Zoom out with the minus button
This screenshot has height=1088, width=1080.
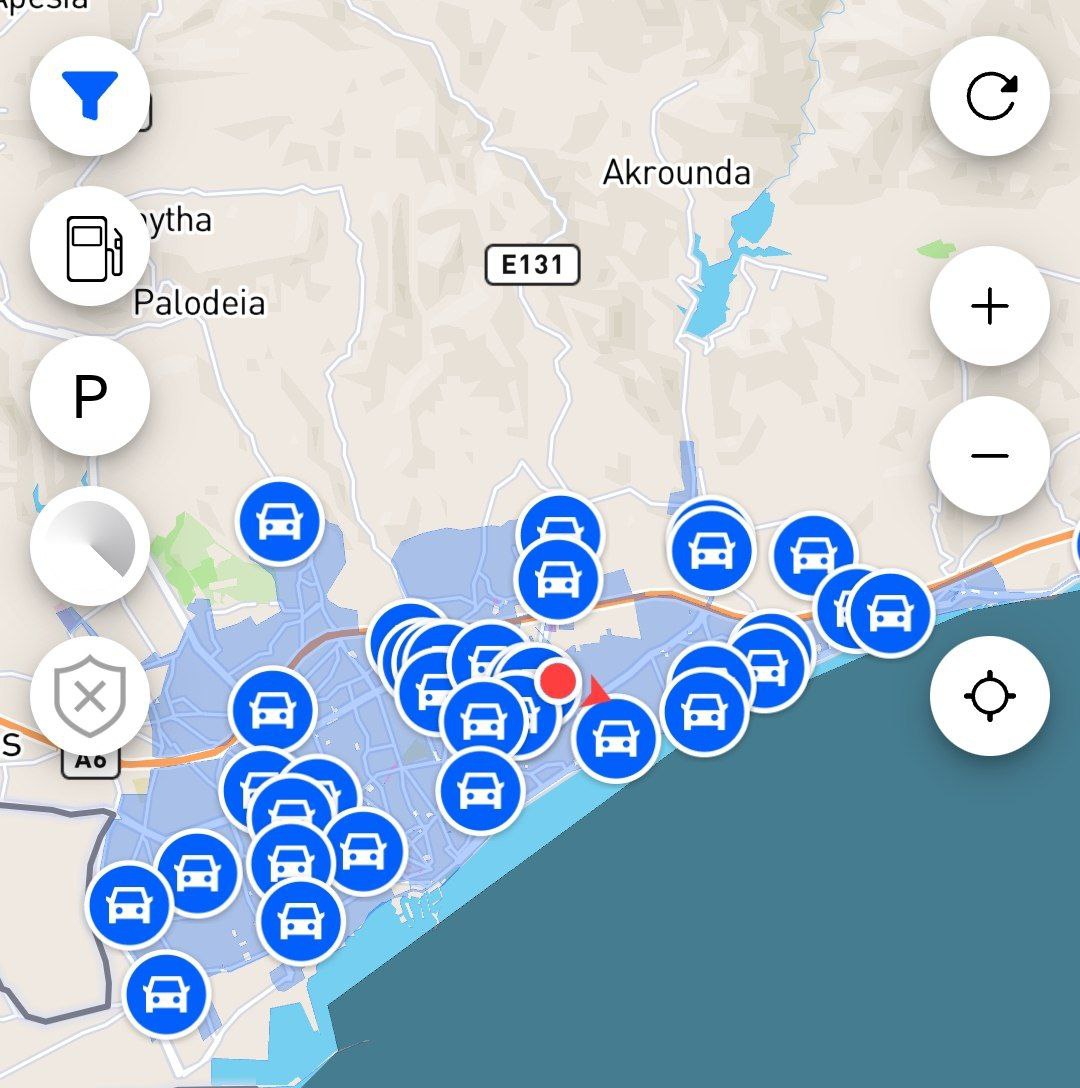coord(989,456)
